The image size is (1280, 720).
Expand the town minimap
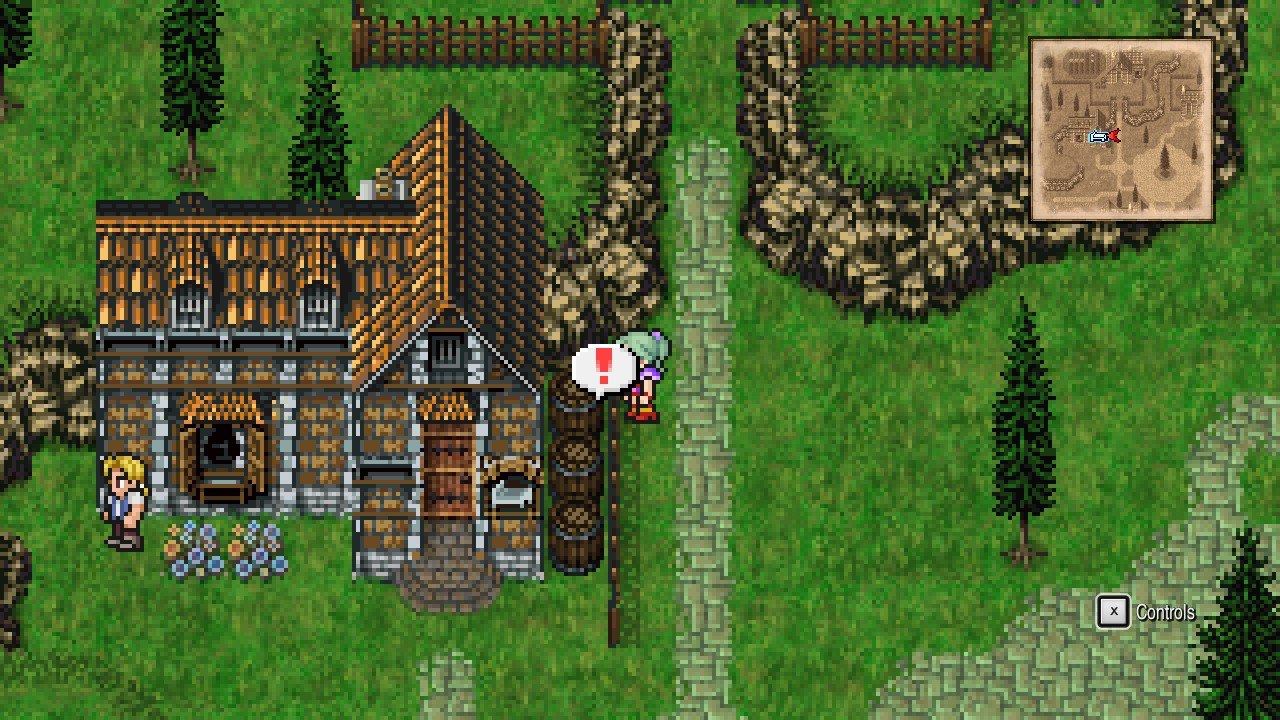[1121, 130]
